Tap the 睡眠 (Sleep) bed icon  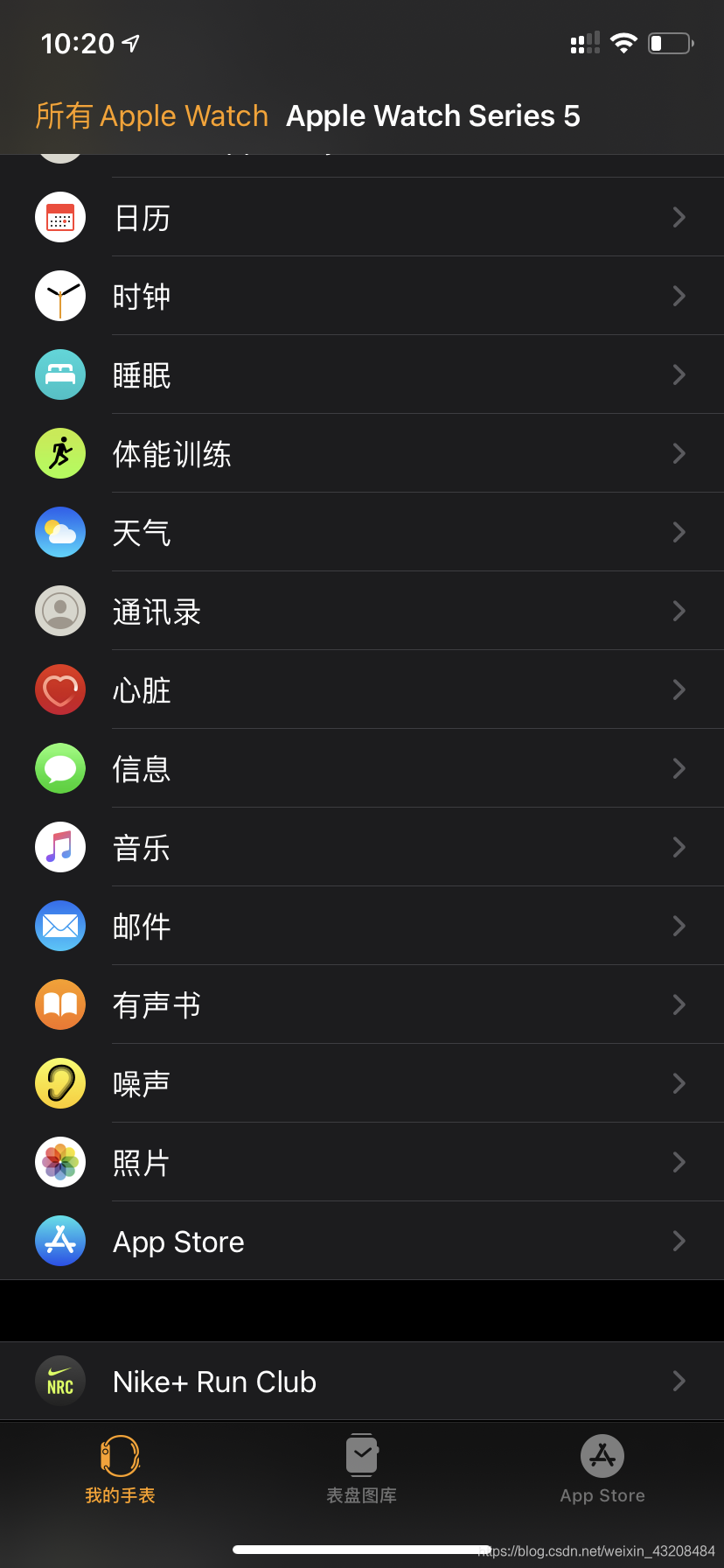[59, 374]
